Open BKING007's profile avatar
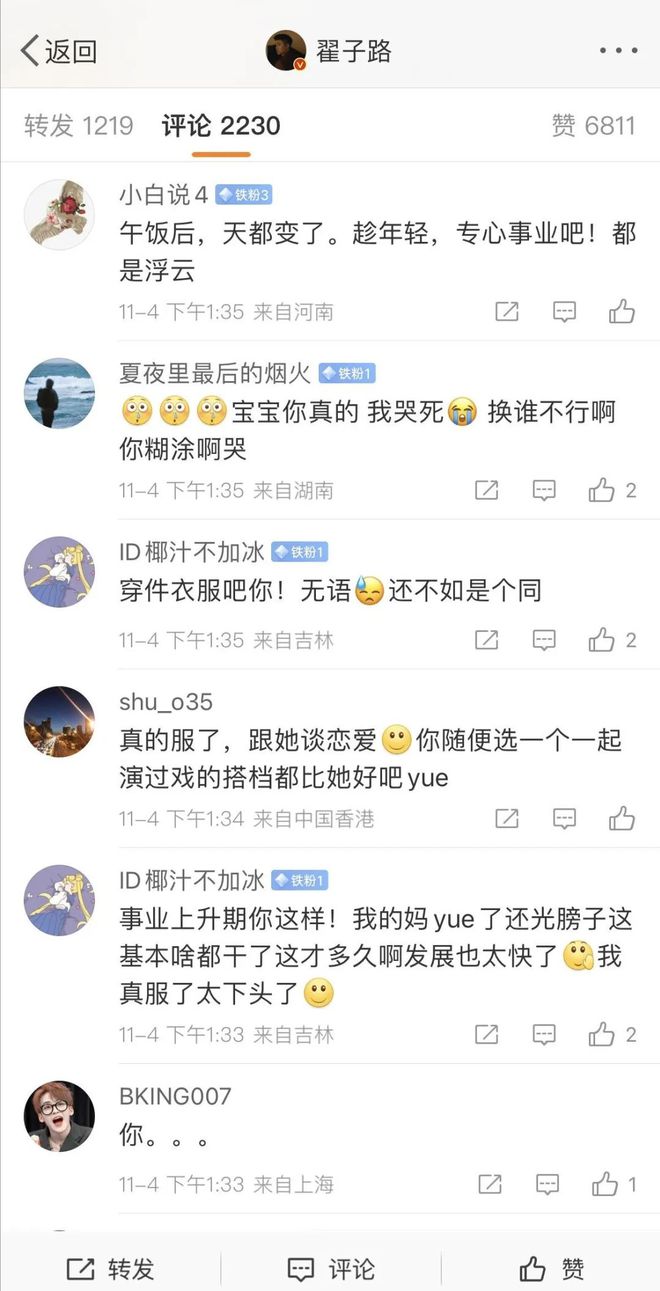 (59, 1116)
